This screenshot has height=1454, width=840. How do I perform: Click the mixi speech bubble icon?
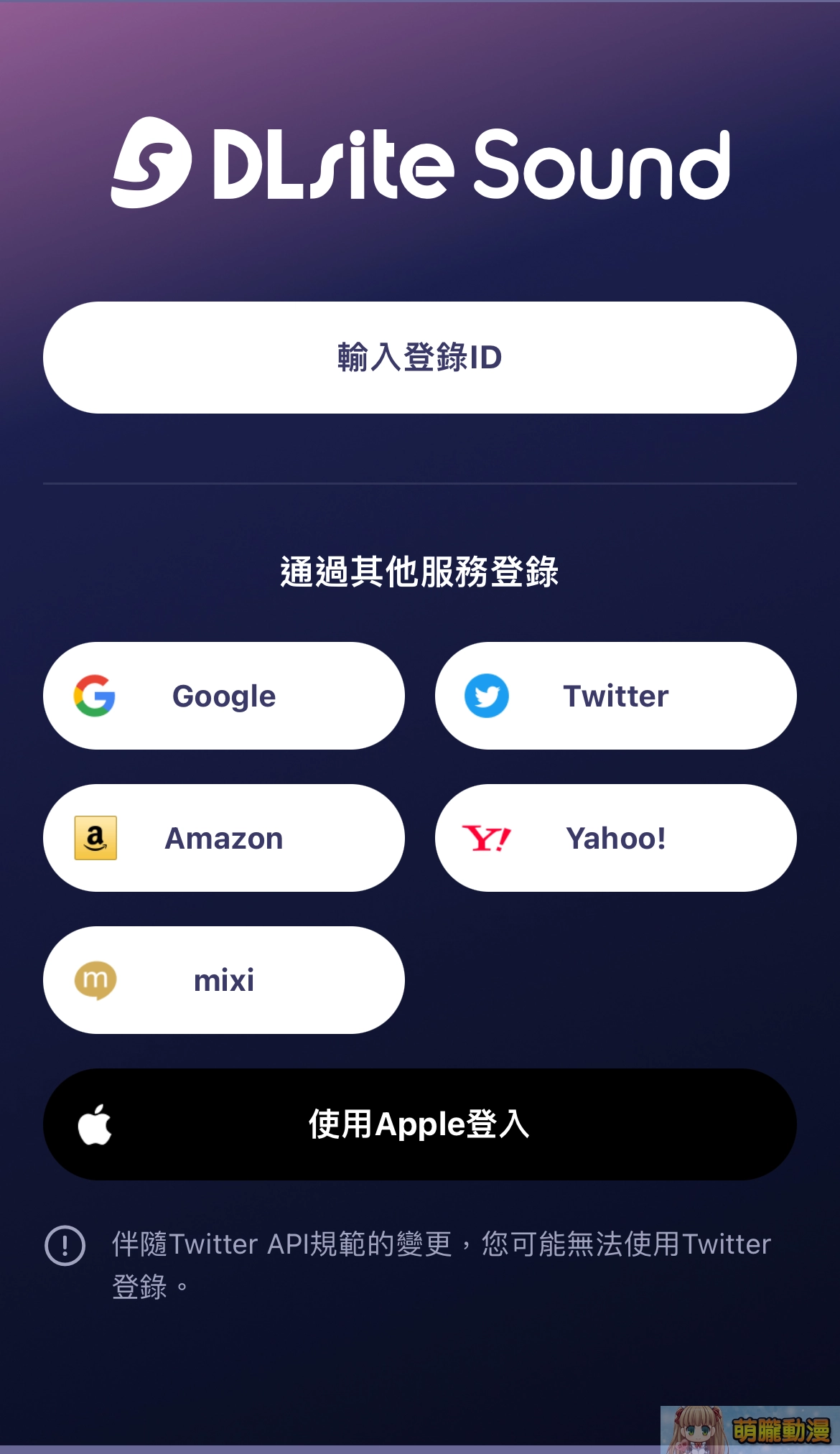pyautogui.click(x=95, y=979)
